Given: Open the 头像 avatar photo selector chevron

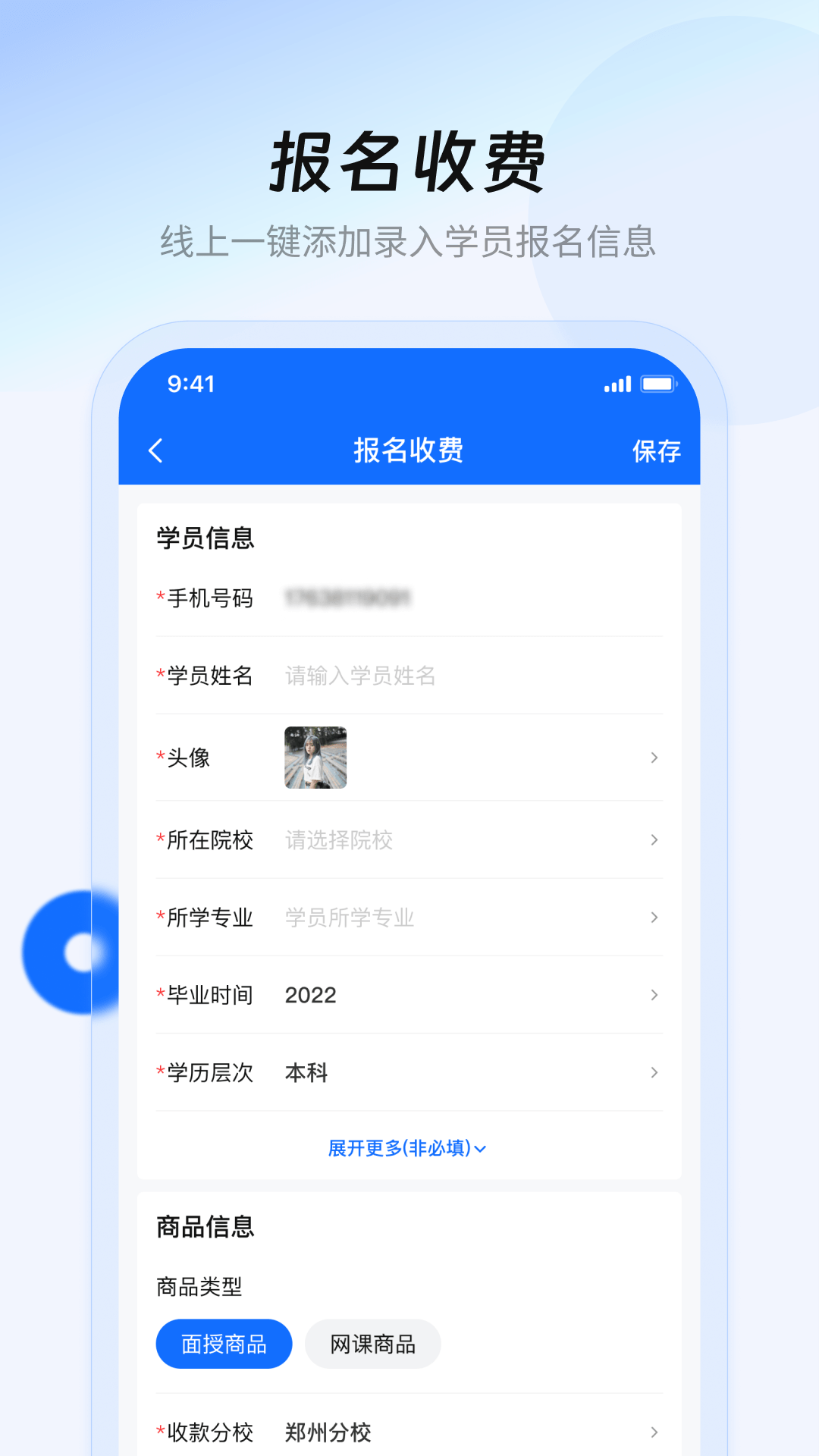Looking at the screenshot, I should 653,758.
